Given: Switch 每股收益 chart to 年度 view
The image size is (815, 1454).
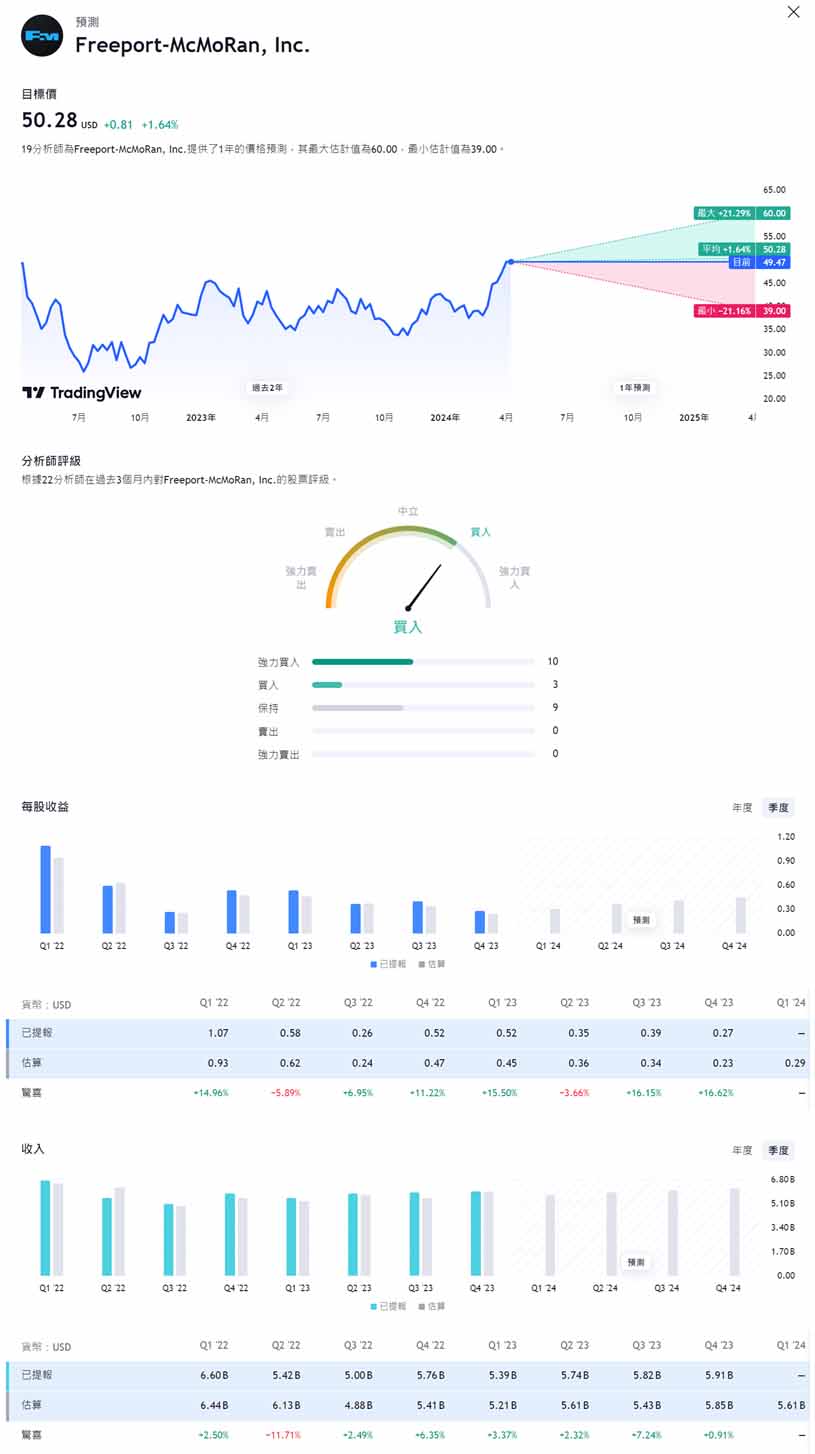Looking at the screenshot, I should click(x=741, y=808).
